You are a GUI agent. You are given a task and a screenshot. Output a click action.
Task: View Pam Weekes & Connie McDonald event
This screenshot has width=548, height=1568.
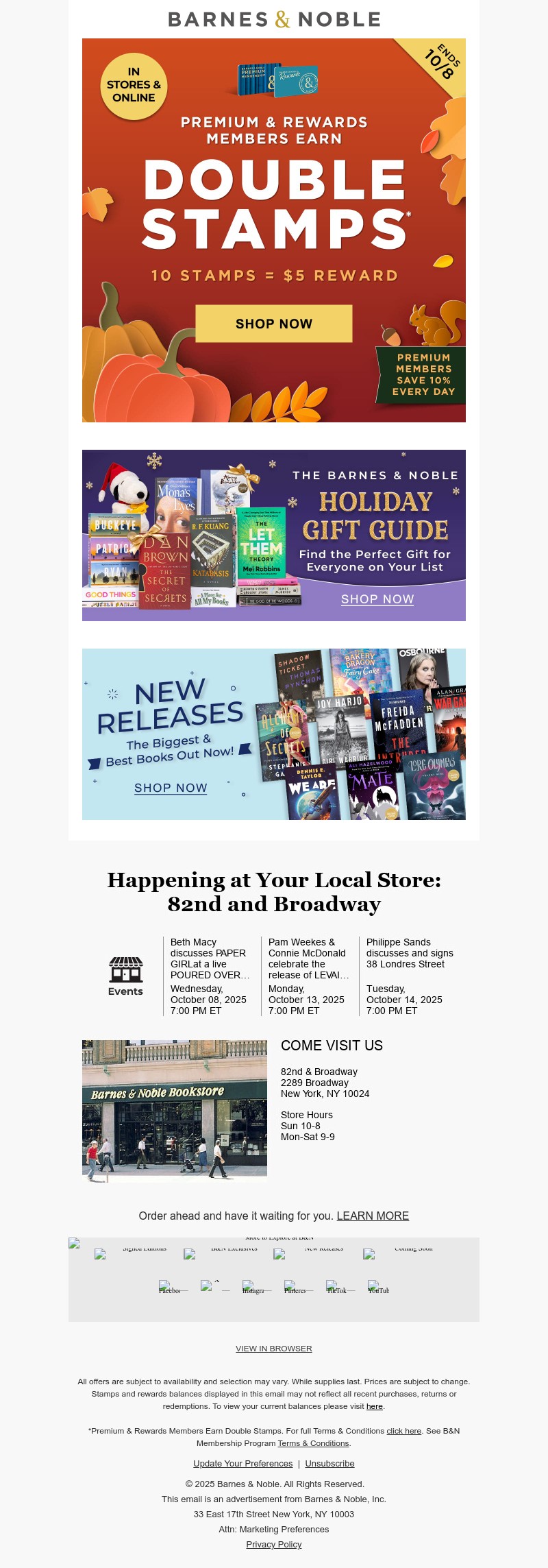(x=308, y=958)
